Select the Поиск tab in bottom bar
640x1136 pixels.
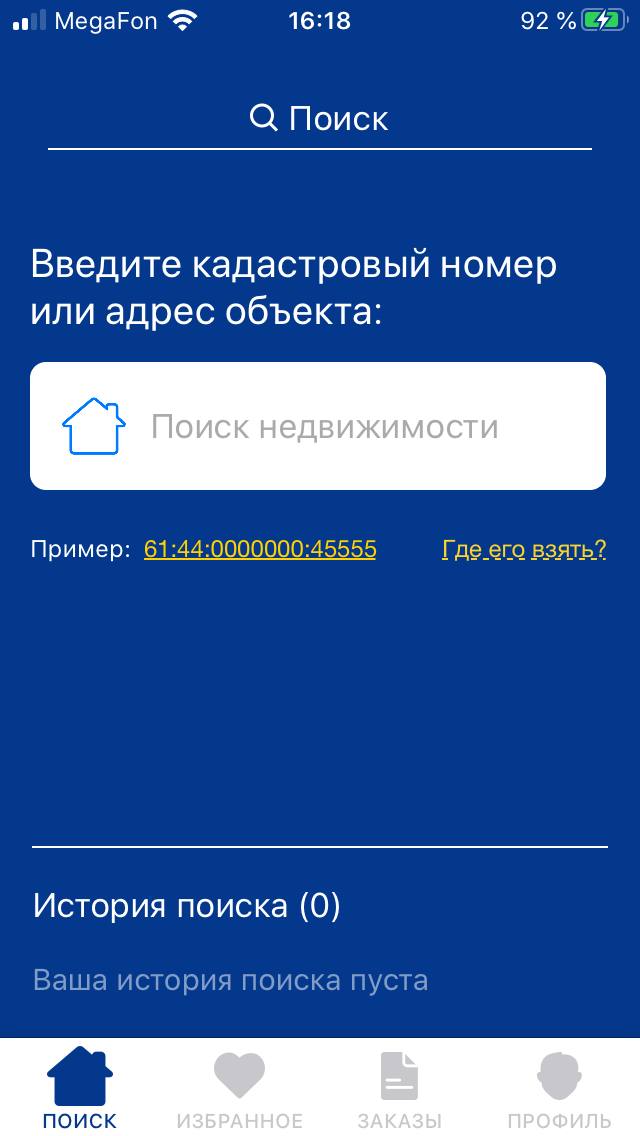point(80,1088)
